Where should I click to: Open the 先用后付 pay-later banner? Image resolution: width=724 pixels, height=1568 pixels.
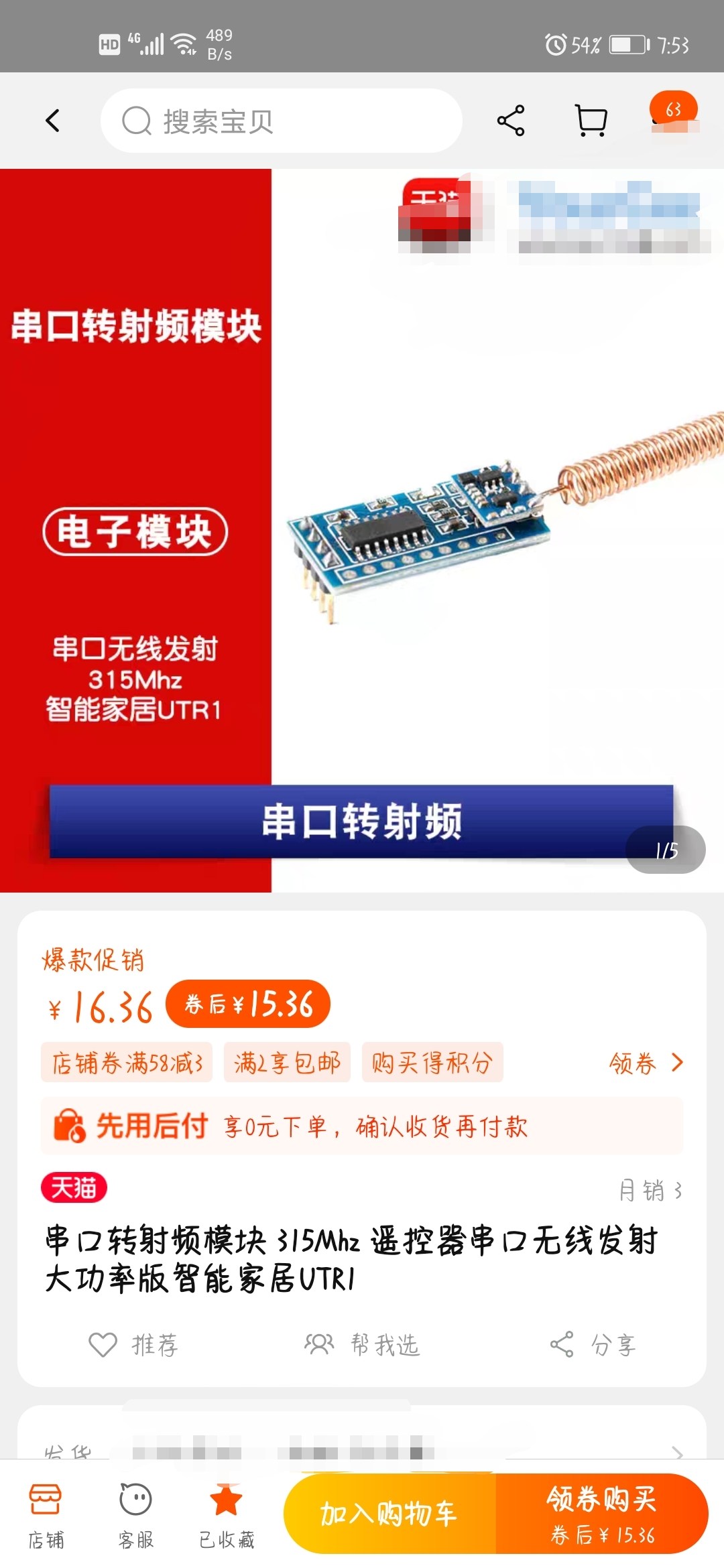pyautogui.click(x=362, y=1126)
